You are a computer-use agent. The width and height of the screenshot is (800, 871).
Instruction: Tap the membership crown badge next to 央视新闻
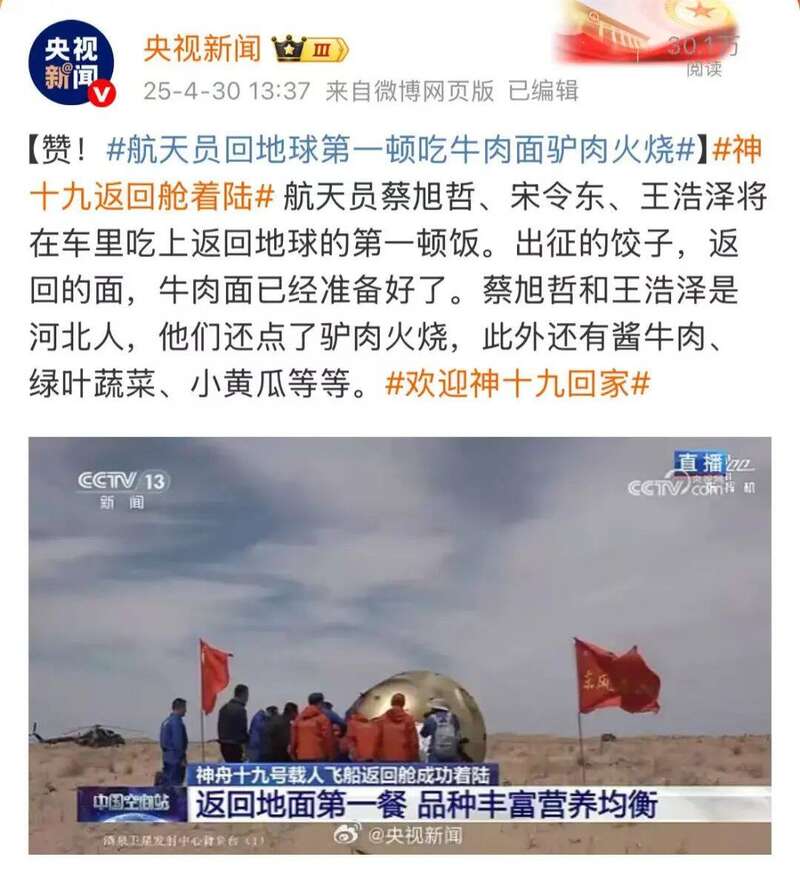tap(309, 48)
